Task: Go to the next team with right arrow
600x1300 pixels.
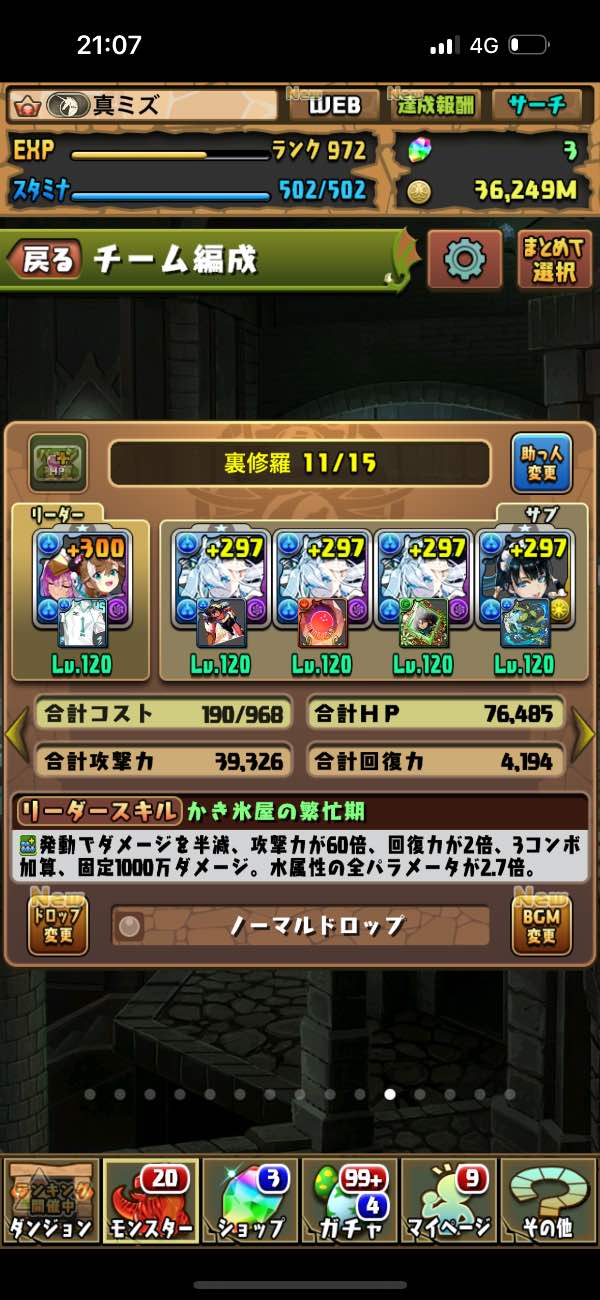Action: click(585, 735)
